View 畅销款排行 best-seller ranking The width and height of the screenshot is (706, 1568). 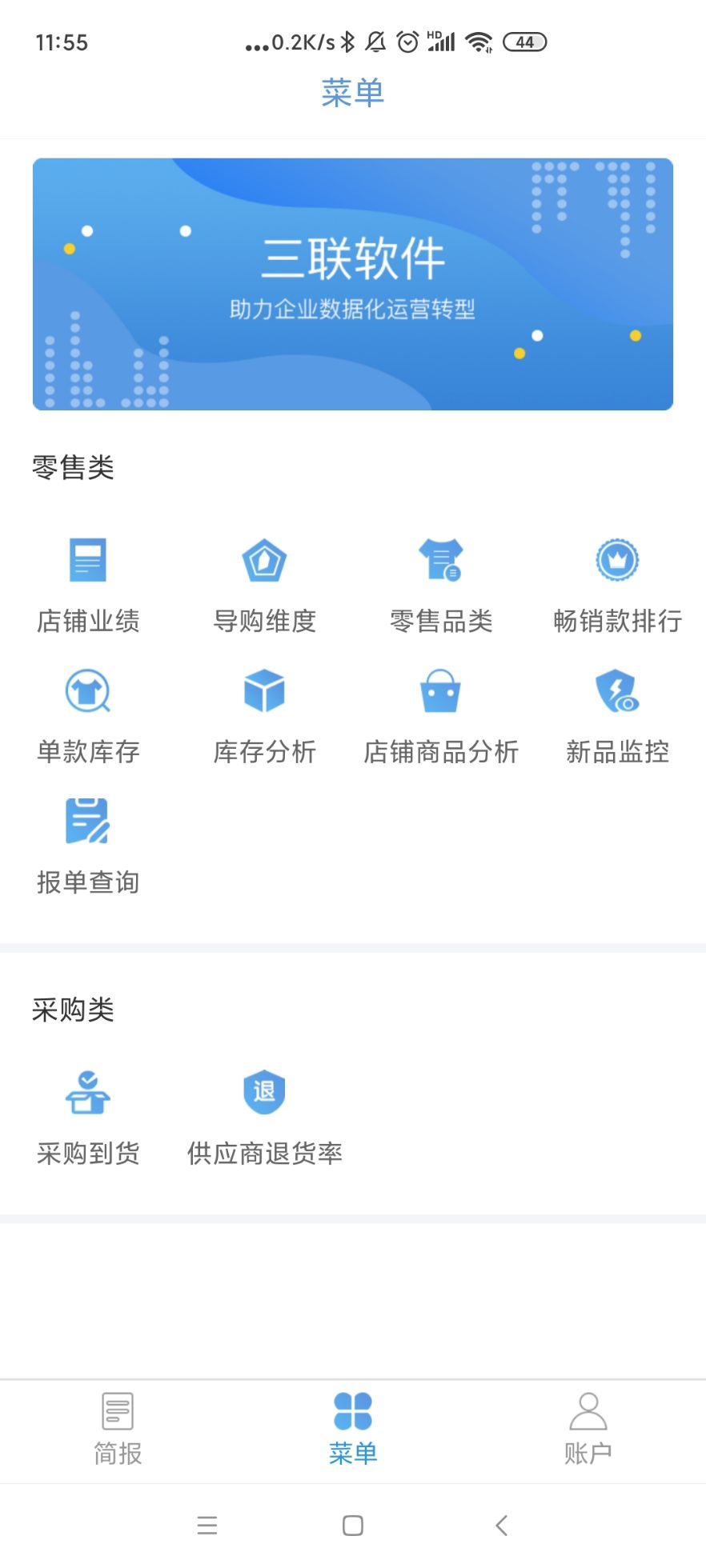tap(617, 585)
